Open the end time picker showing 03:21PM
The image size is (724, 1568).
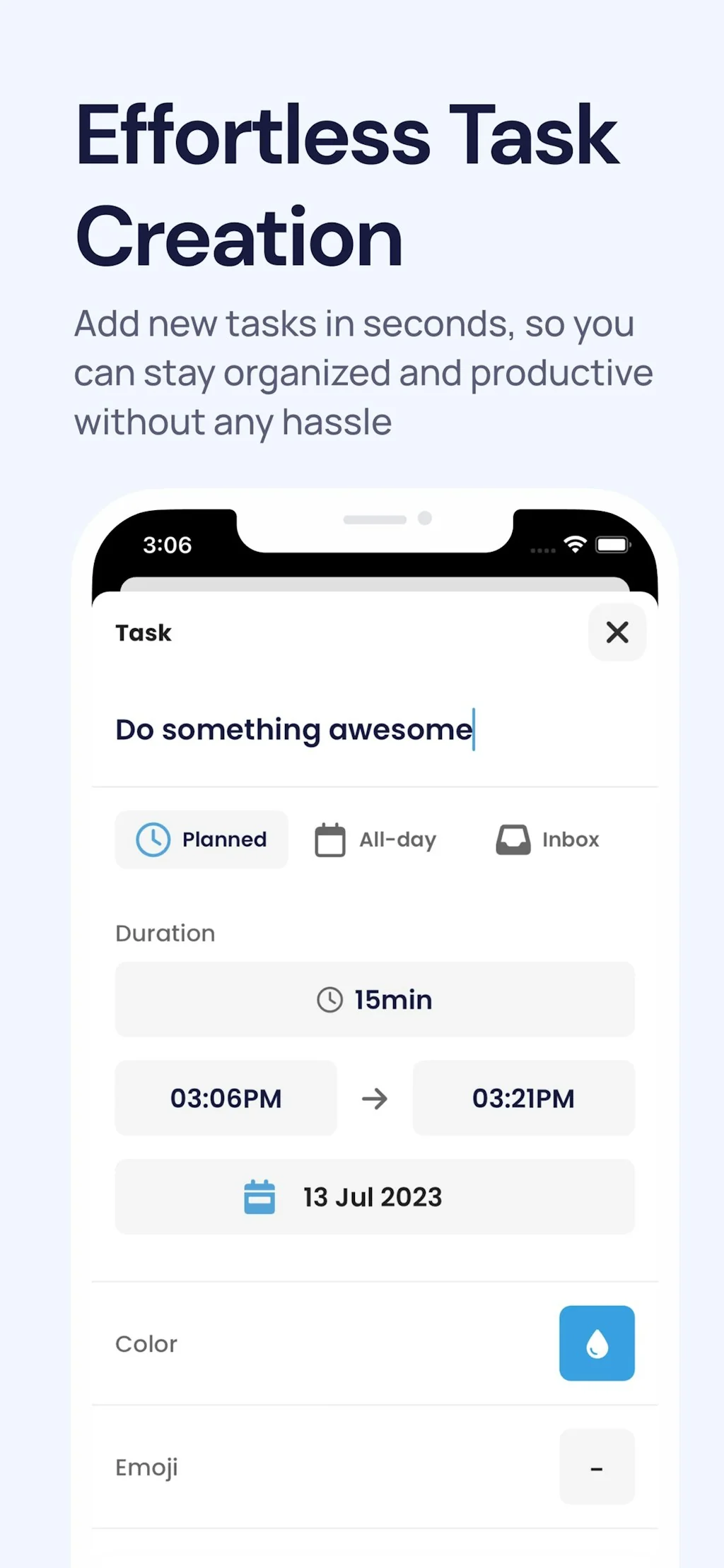tap(523, 1098)
